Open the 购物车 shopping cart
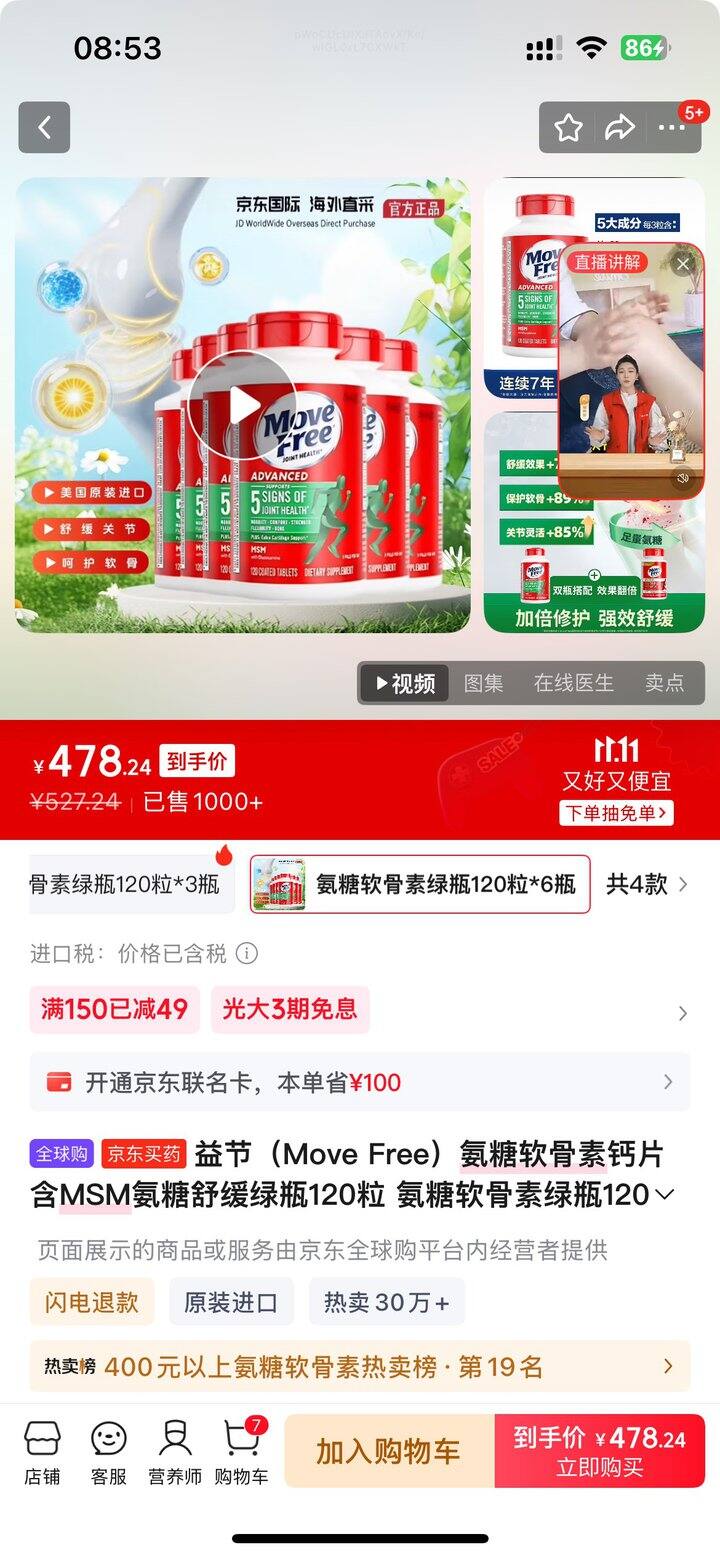720x1558 pixels. point(241,1452)
